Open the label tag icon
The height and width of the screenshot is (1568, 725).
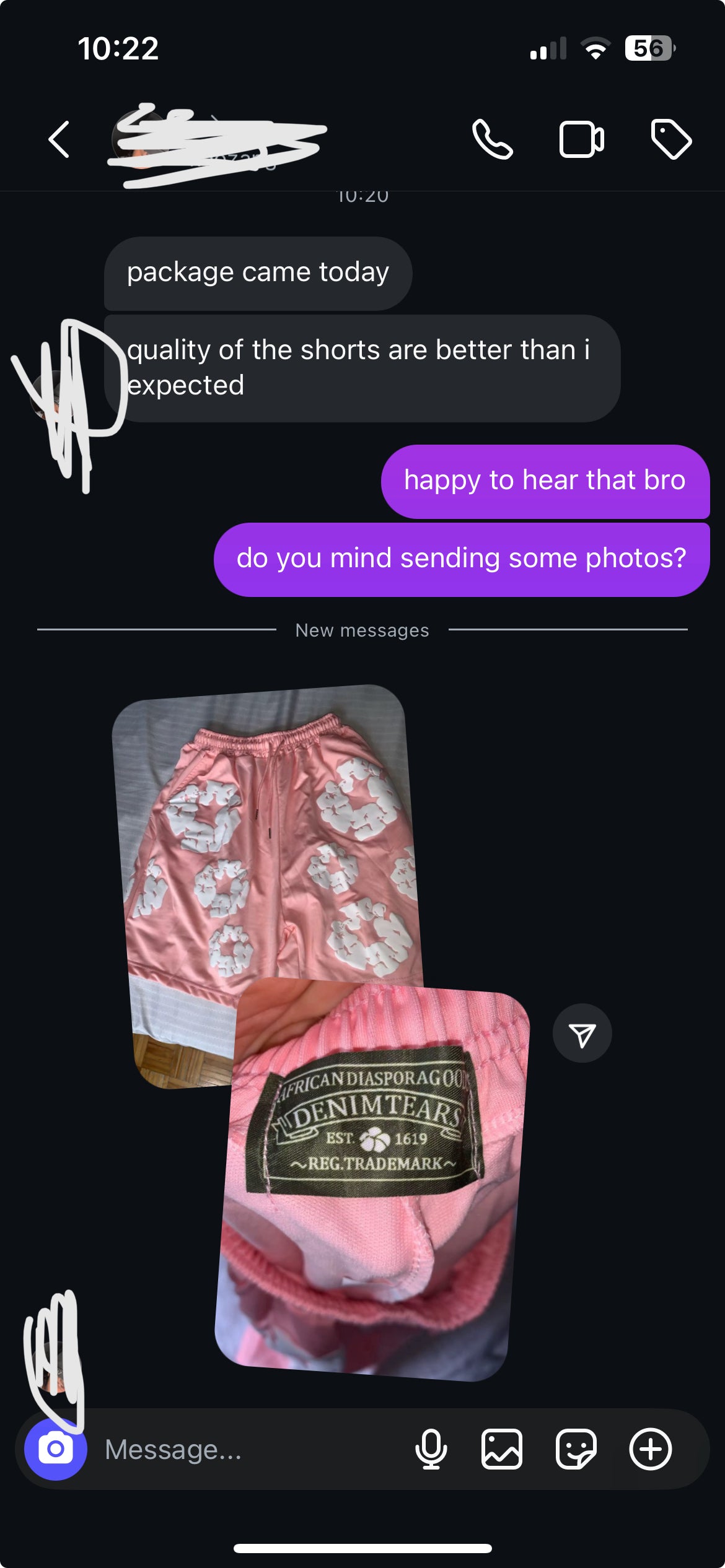671,139
